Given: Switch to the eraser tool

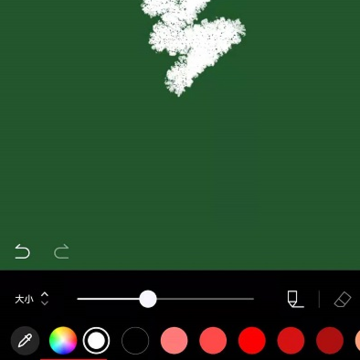Looking at the screenshot, I should (343, 299).
